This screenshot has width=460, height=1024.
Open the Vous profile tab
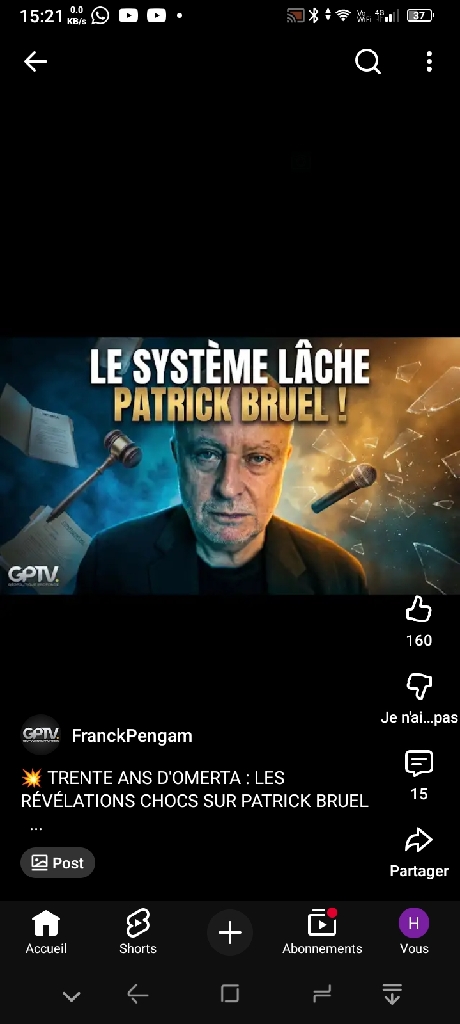tap(414, 933)
